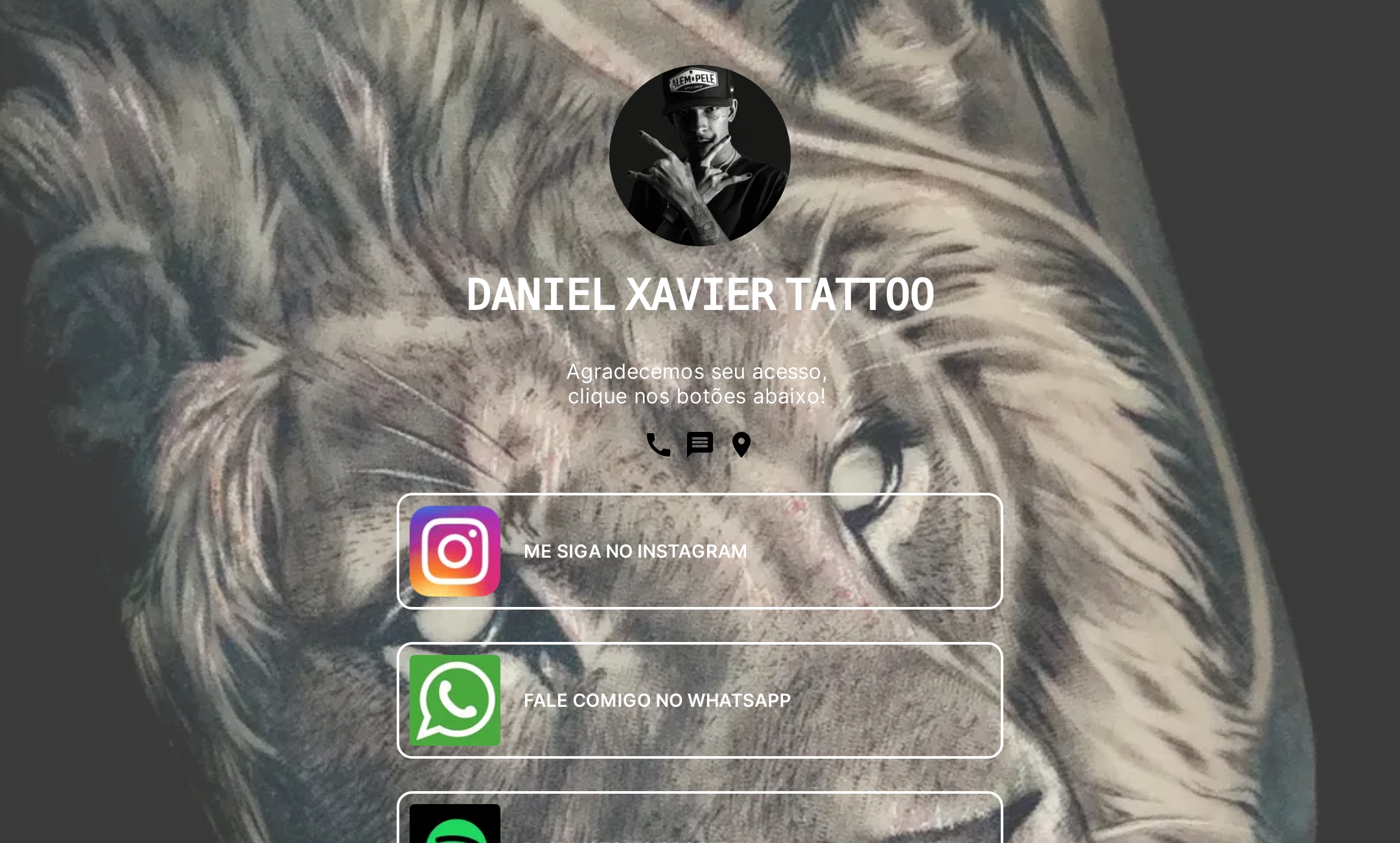Tap the phone call icon
Screen dimensions: 1400x843
pos(659,445)
